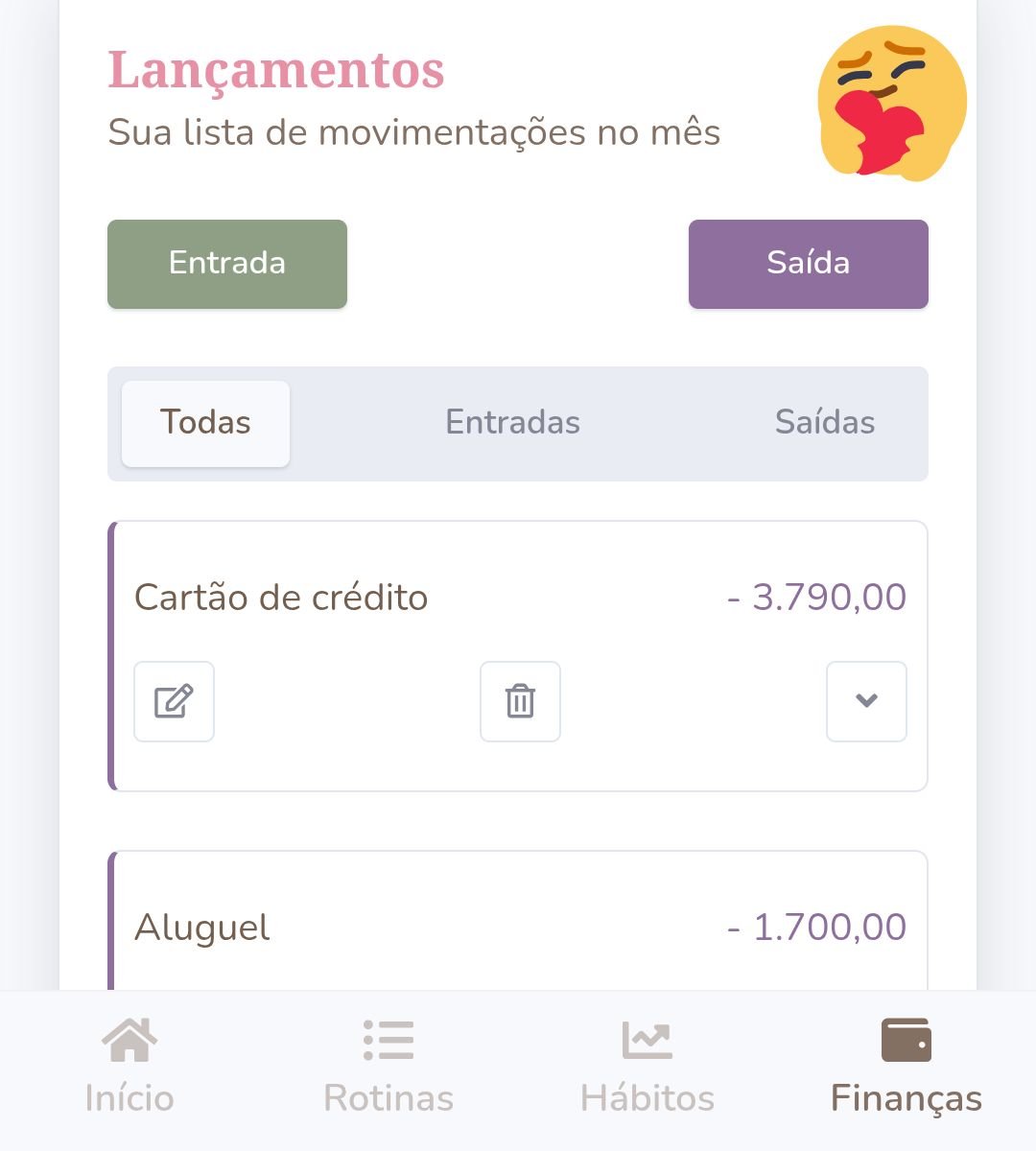This screenshot has height=1151, width=1036.
Task: Select the Todas filter option
Action: (205, 422)
